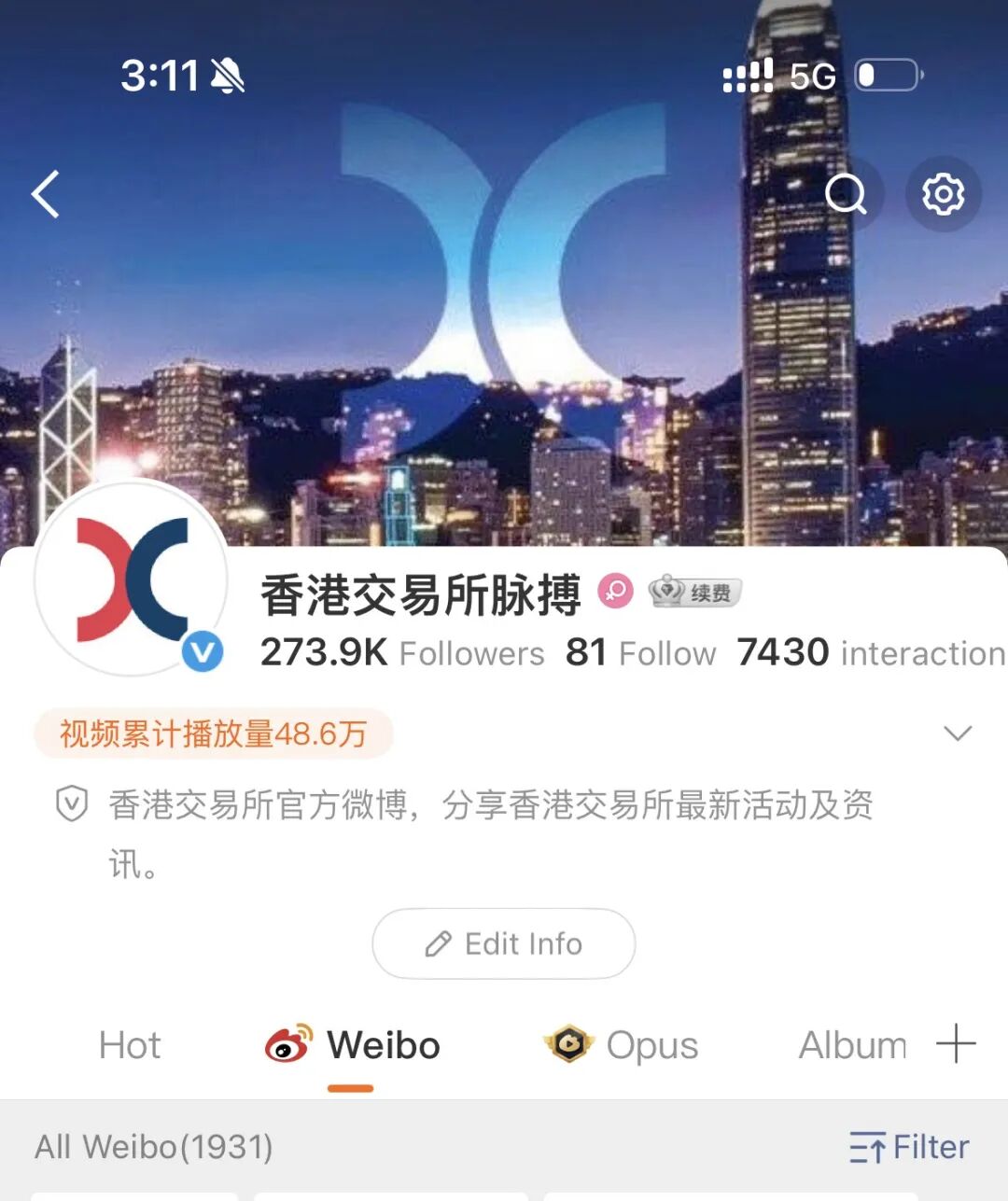Open the 视频累计播放量48.6万 tag
The width and height of the screenshot is (1008, 1201).
pyautogui.click(x=213, y=733)
